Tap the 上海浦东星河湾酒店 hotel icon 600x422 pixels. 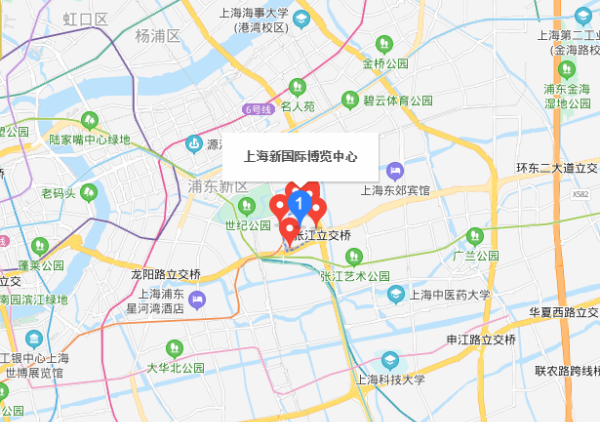tap(197, 298)
